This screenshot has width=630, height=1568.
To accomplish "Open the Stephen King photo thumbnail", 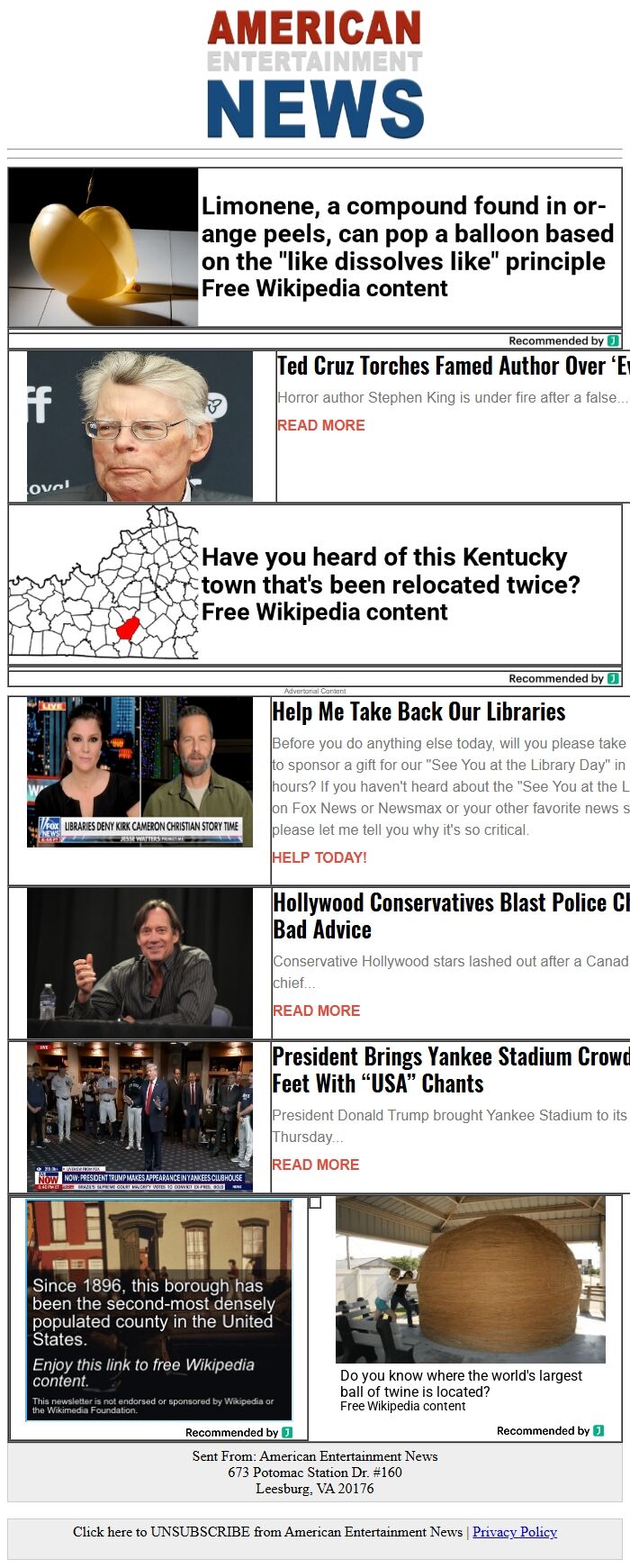I will [x=139, y=426].
